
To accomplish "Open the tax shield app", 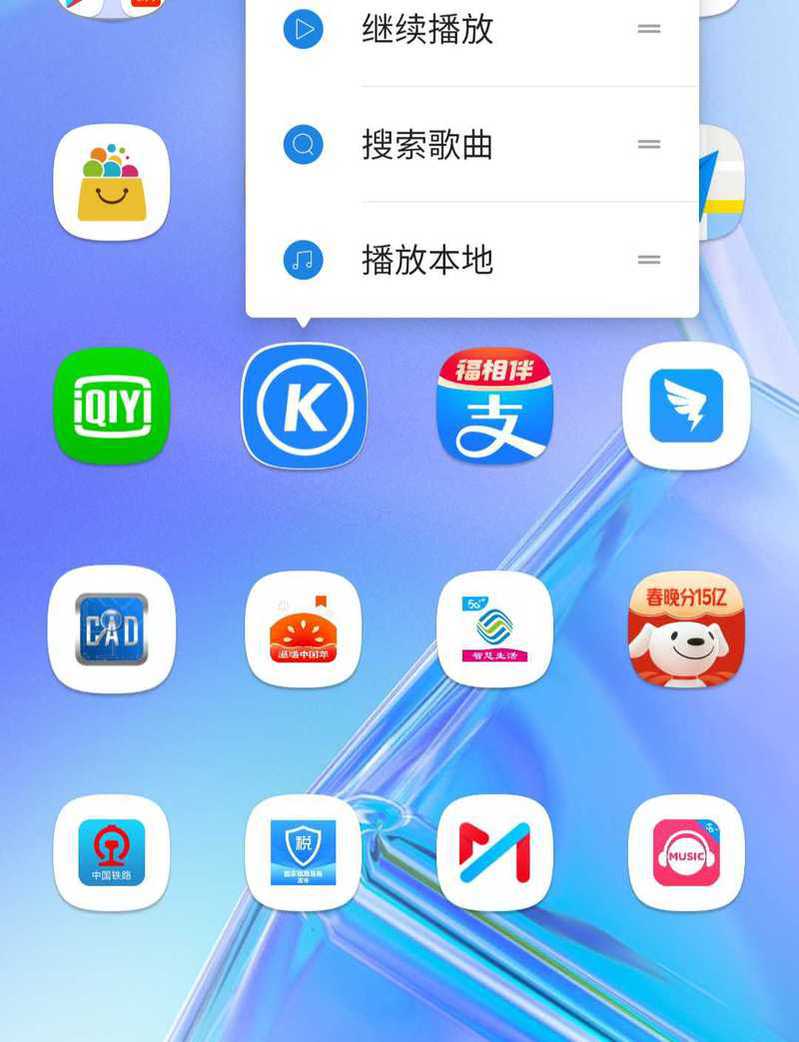I will pyautogui.click(x=303, y=853).
